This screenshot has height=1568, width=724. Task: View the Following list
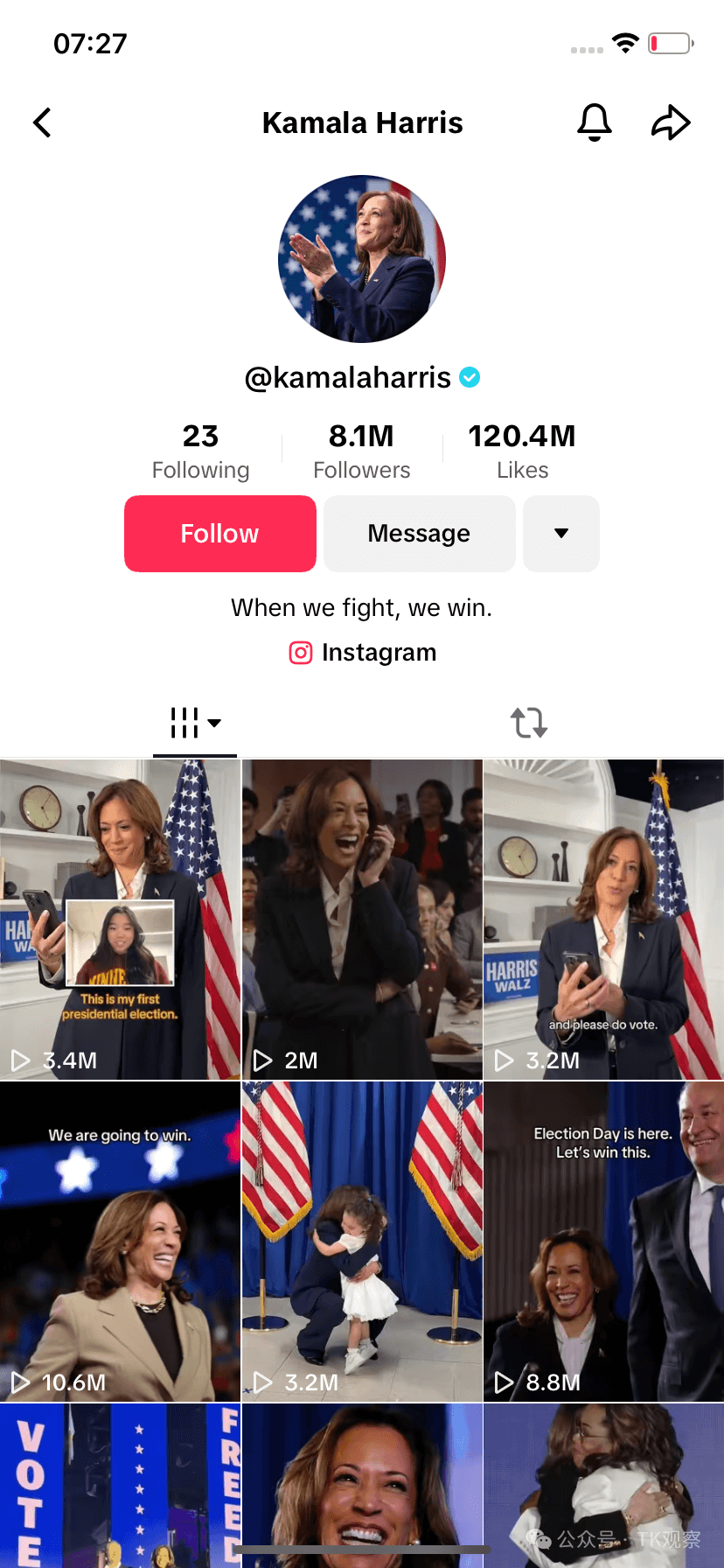click(x=200, y=451)
